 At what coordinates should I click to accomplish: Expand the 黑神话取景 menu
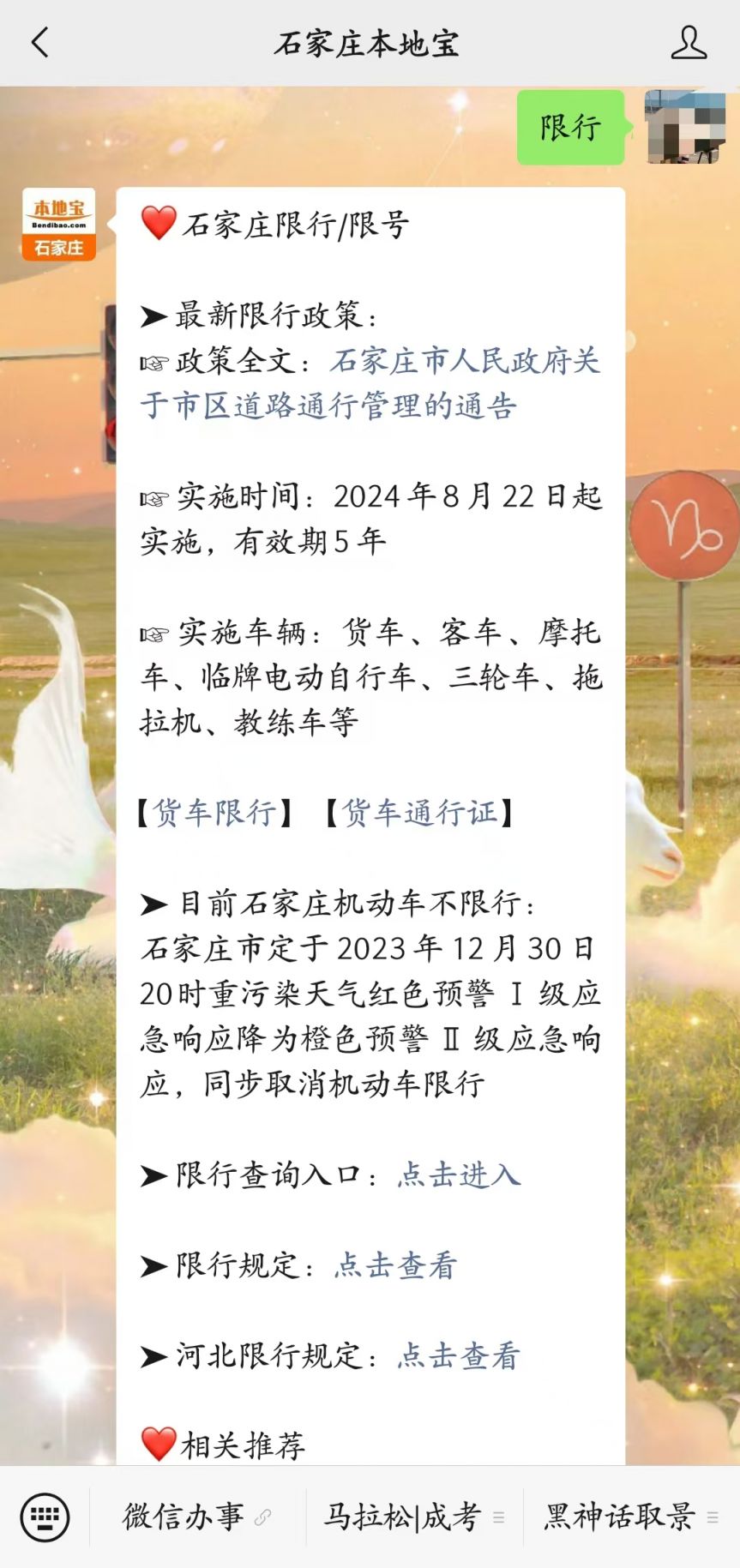(631, 1517)
